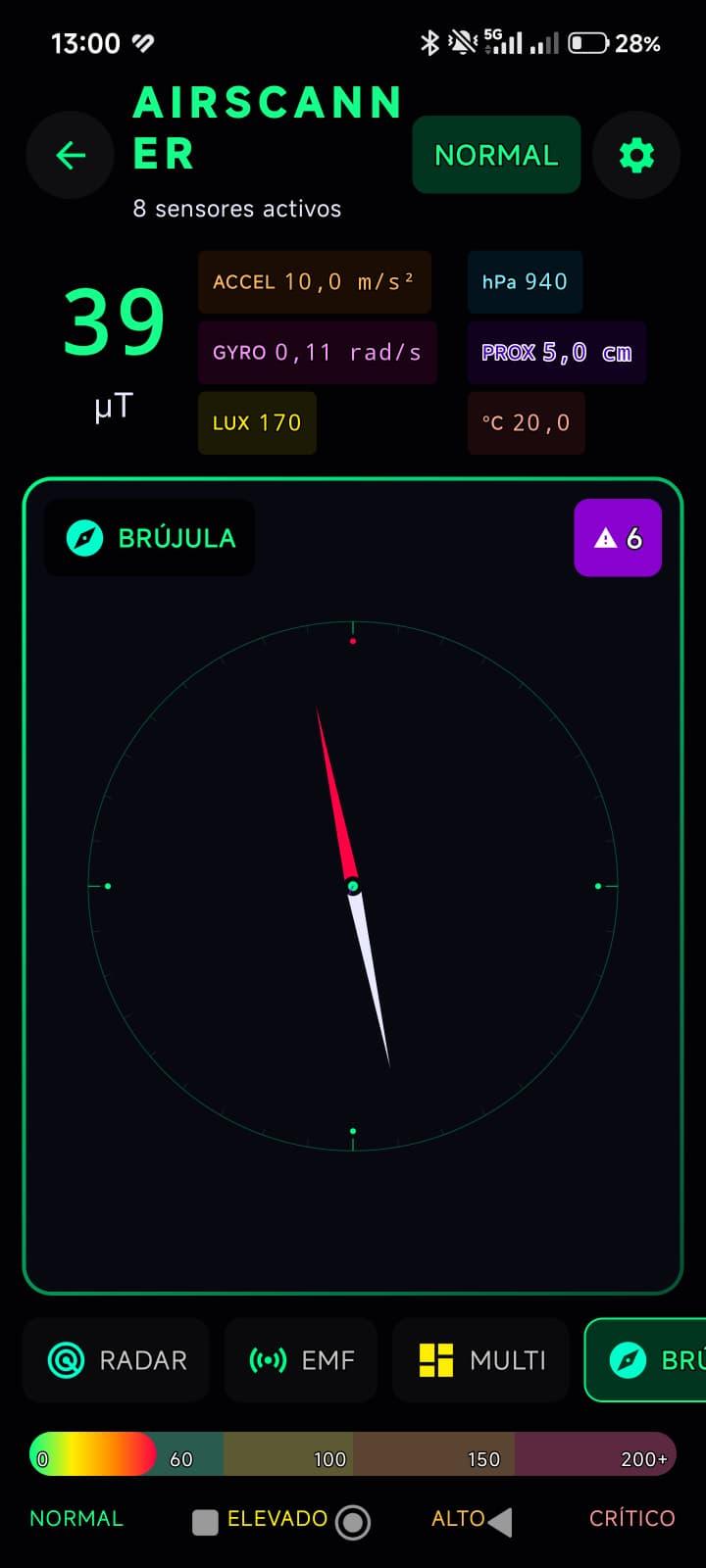Select the MULTI view tab
Image resolution: width=706 pixels, height=1568 pixels.
coord(480,1359)
